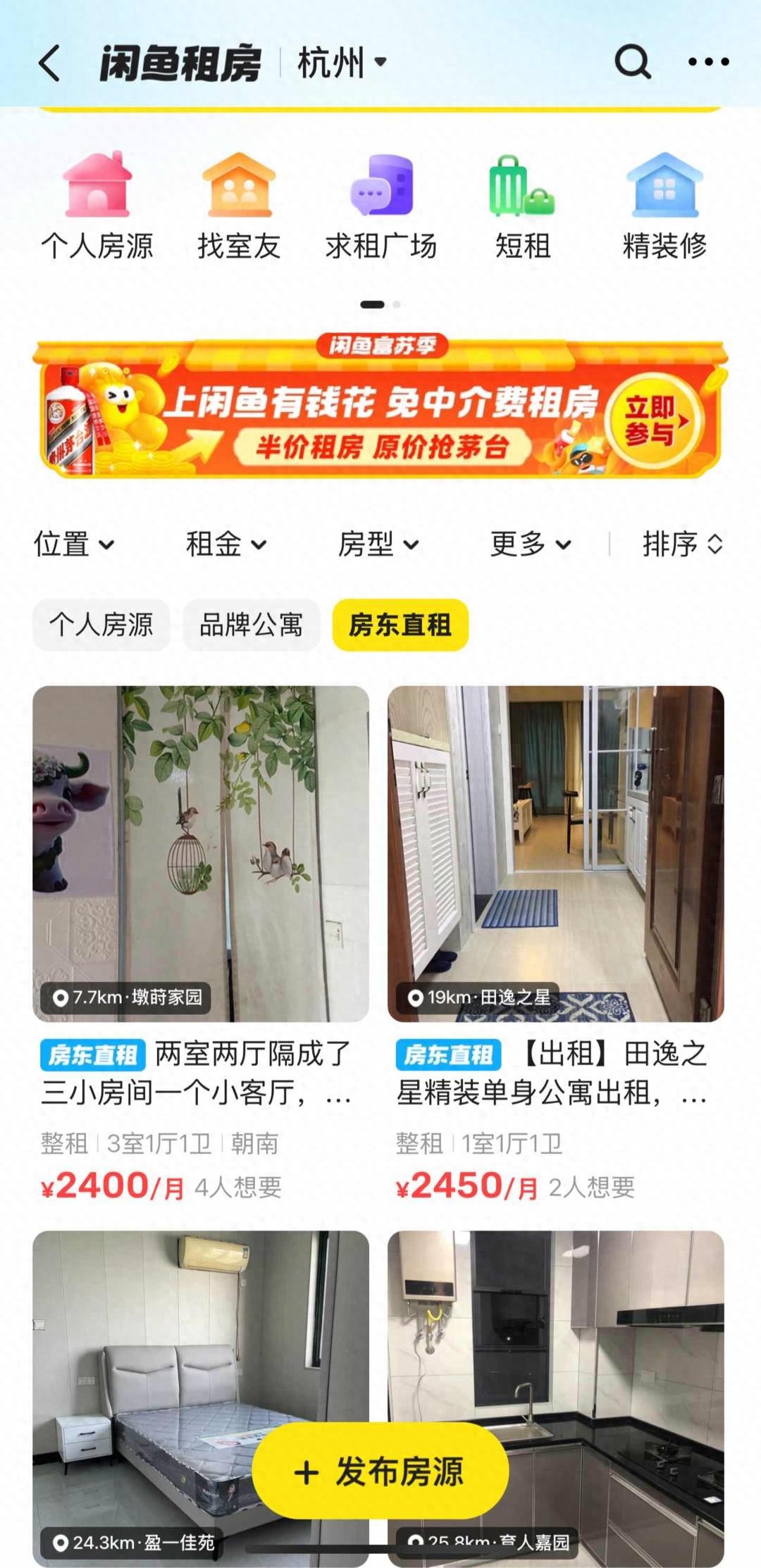The width and height of the screenshot is (761, 1568).
Task: Open 精装修 category
Action: pos(664,206)
